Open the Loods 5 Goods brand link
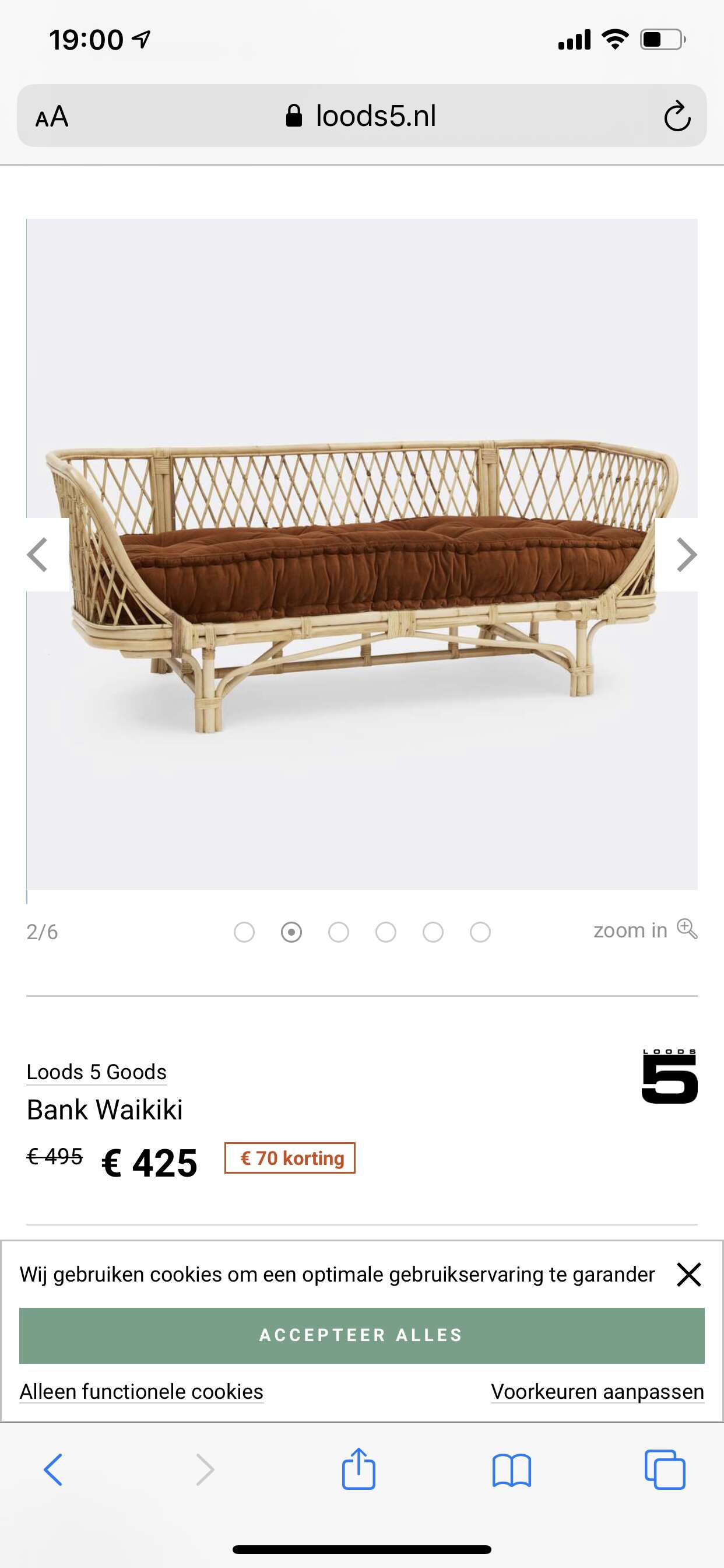This screenshot has height=1568, width=724. [x=97, y=1072]
